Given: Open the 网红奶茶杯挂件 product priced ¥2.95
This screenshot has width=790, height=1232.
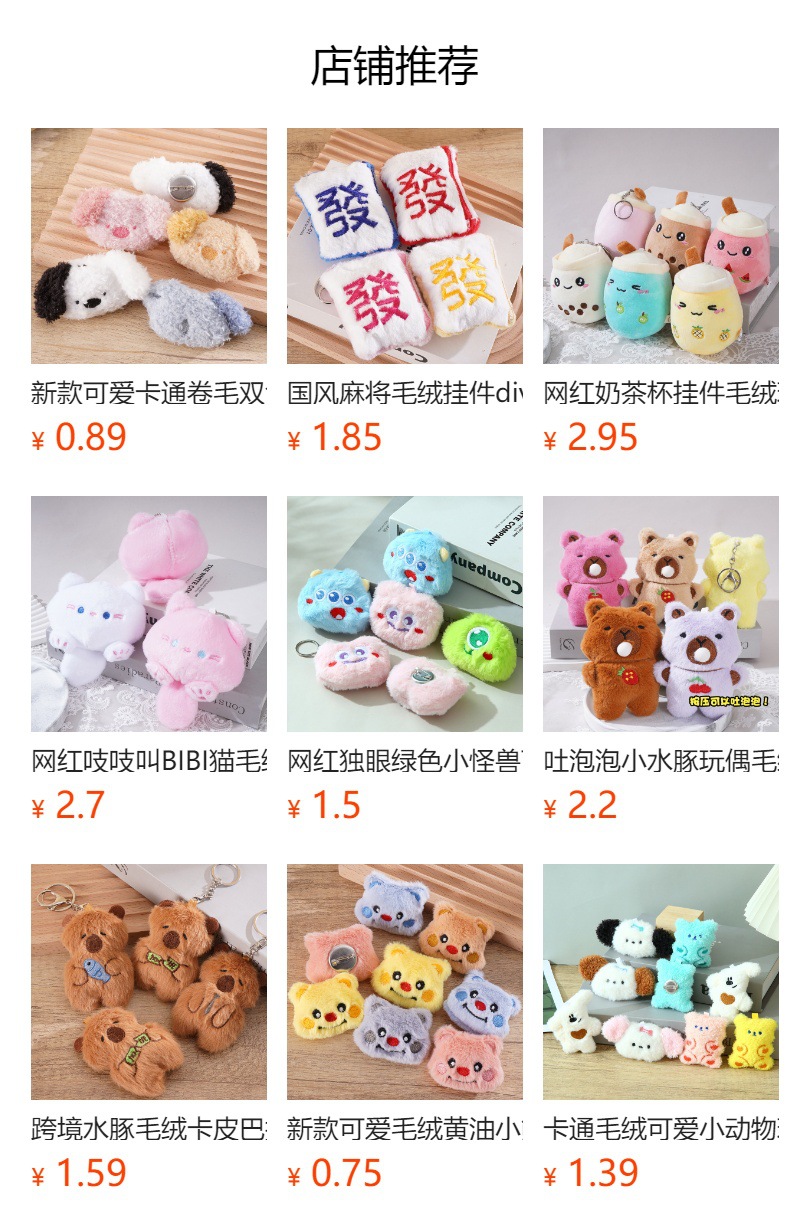Looking at the screenshot, I should [660, 246].
